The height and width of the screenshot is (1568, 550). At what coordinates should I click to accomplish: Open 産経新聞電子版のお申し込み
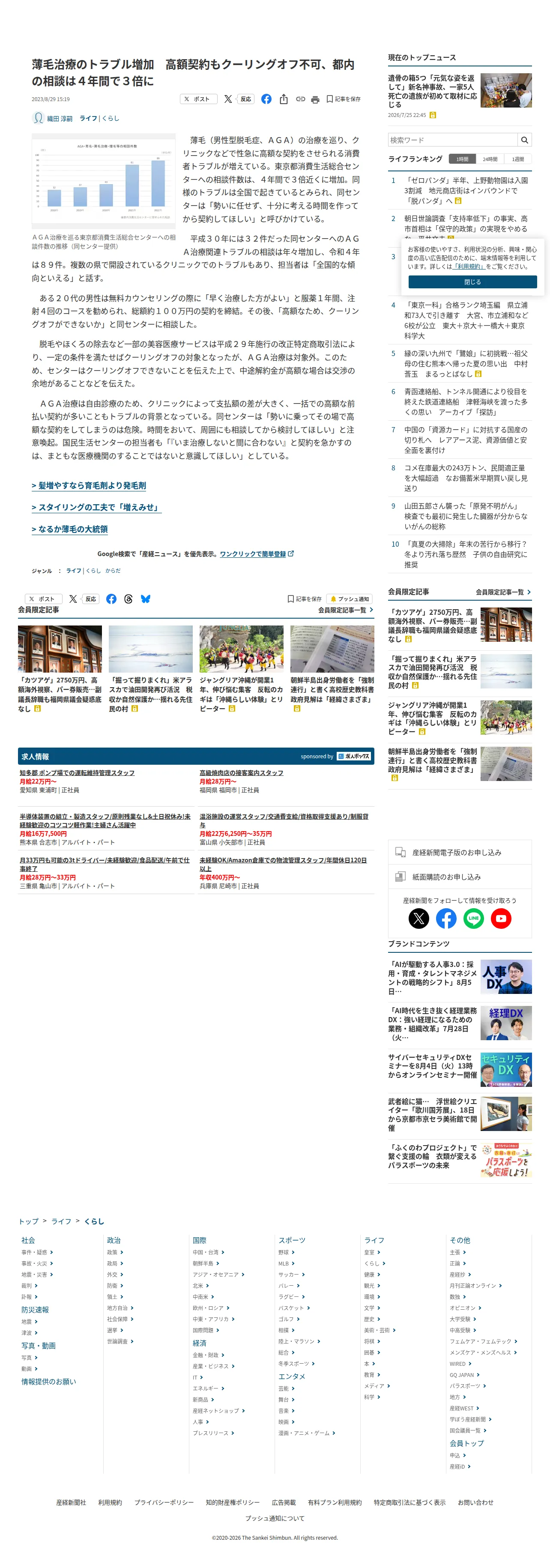459,852
